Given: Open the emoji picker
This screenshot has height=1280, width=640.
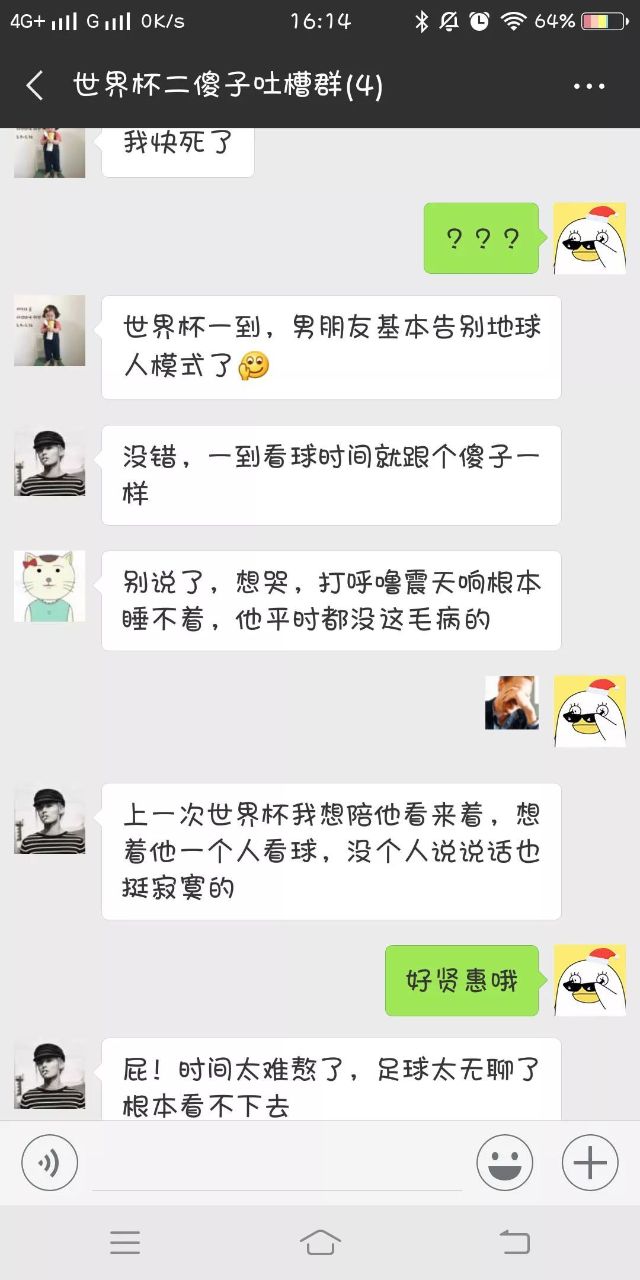Looking at the screenshot, I should coord(504,1163).
